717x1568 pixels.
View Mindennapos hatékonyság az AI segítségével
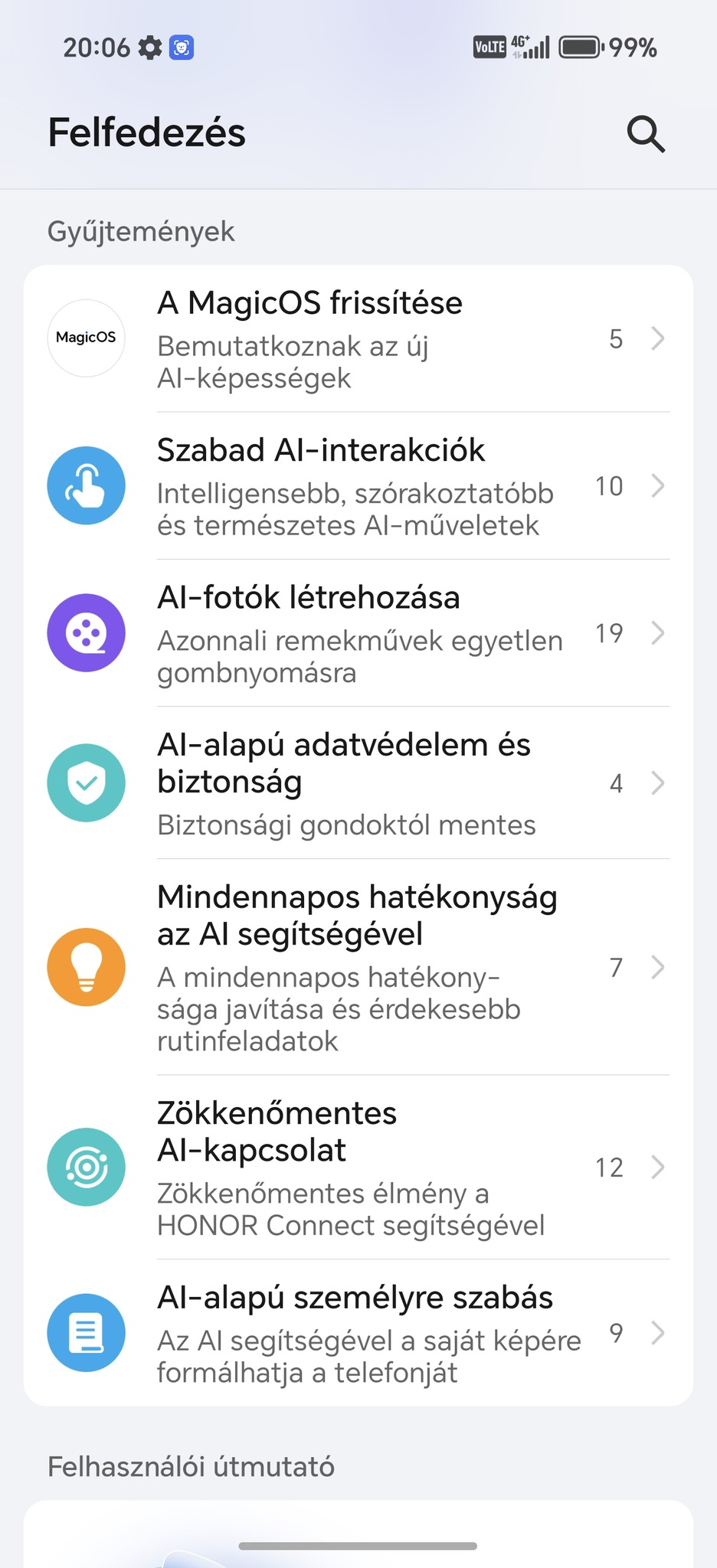tap(358, 967)
